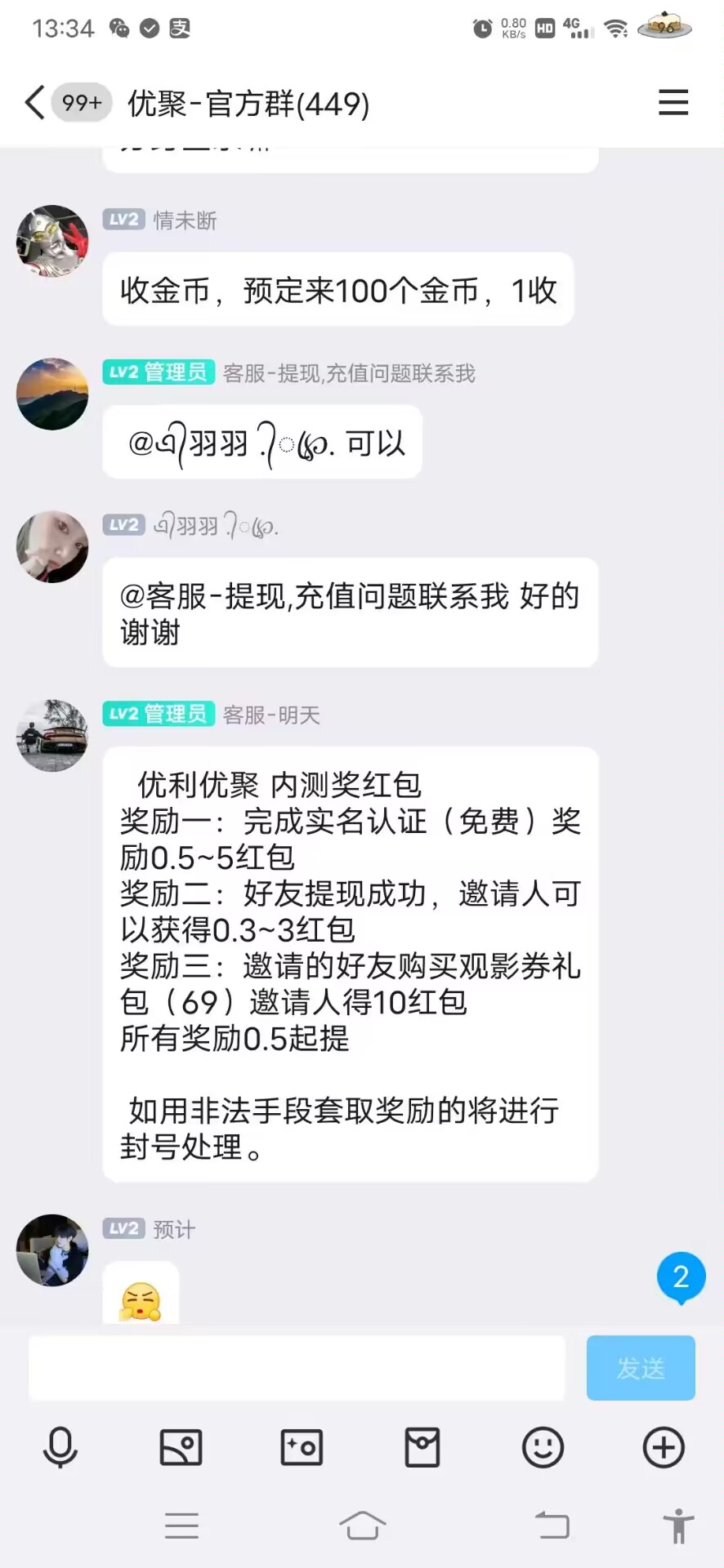Image resolution: width=724 pixels, height=1568 pixels.
Task: View 情未断's avatar profile
Action: [52, 241]
